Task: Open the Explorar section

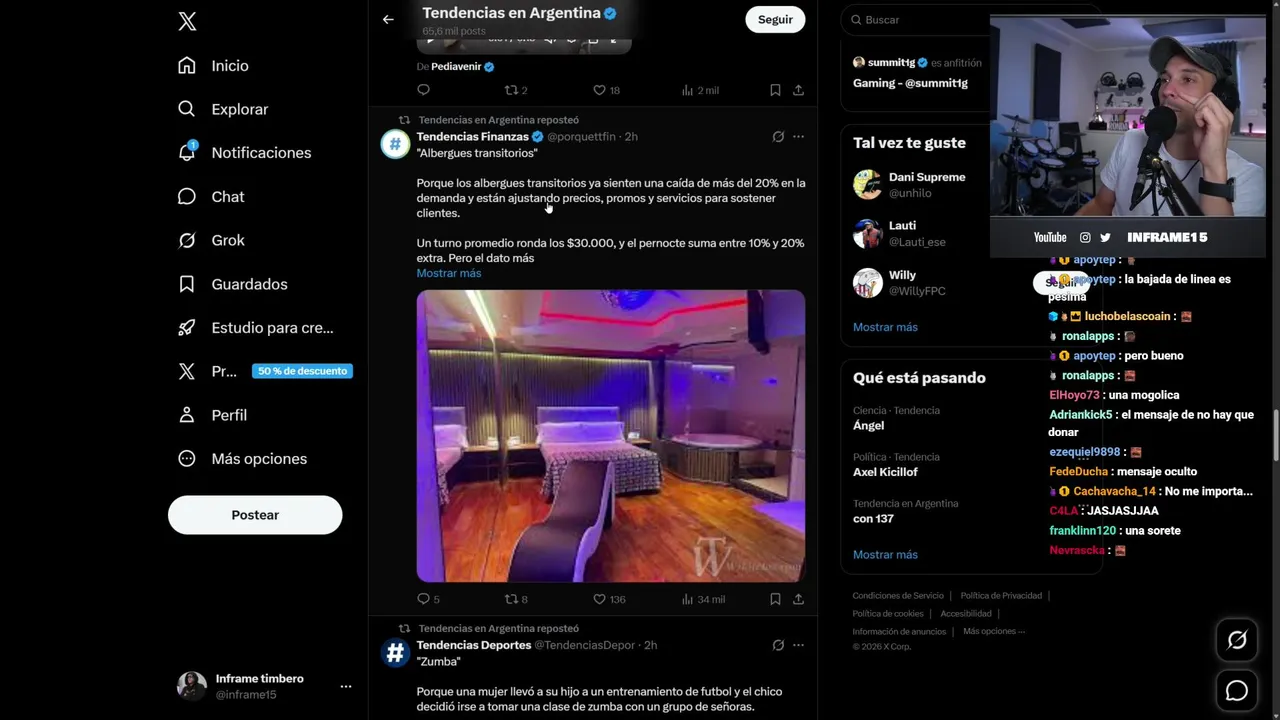Action: (x=239, y=109)
